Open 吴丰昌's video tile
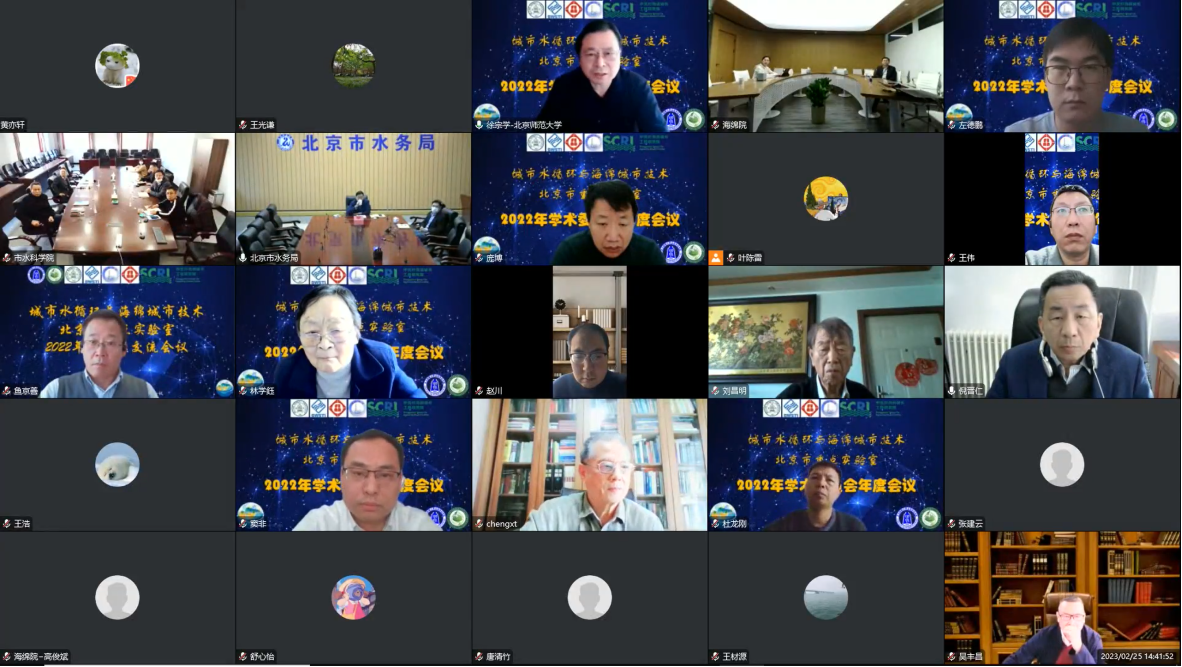 (x=1062, y=598)
